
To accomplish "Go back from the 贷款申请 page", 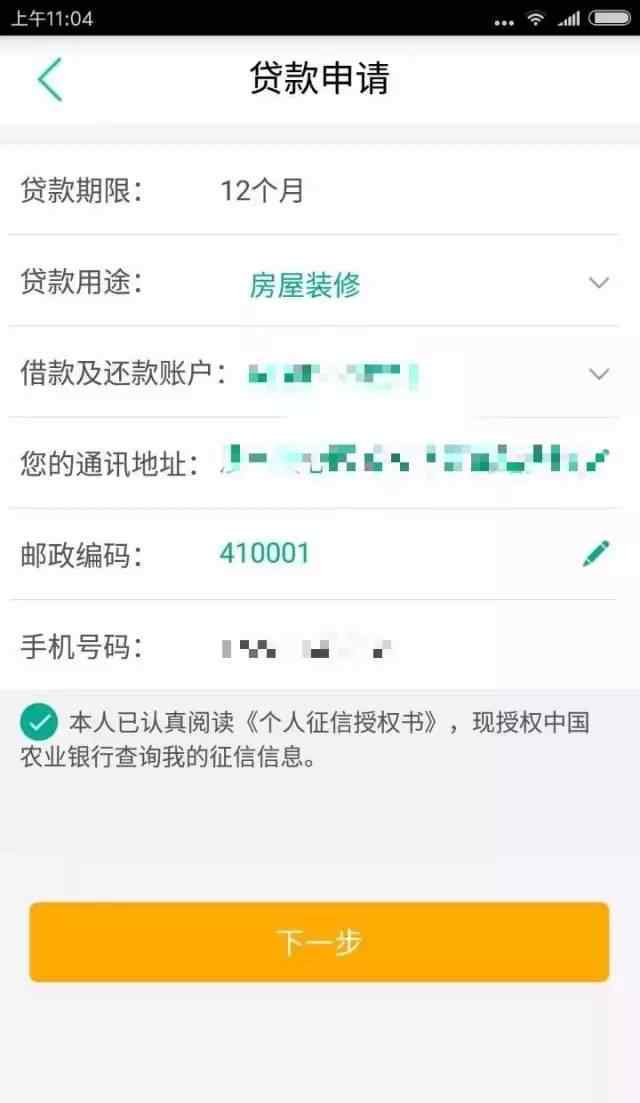I will (50, 79).
